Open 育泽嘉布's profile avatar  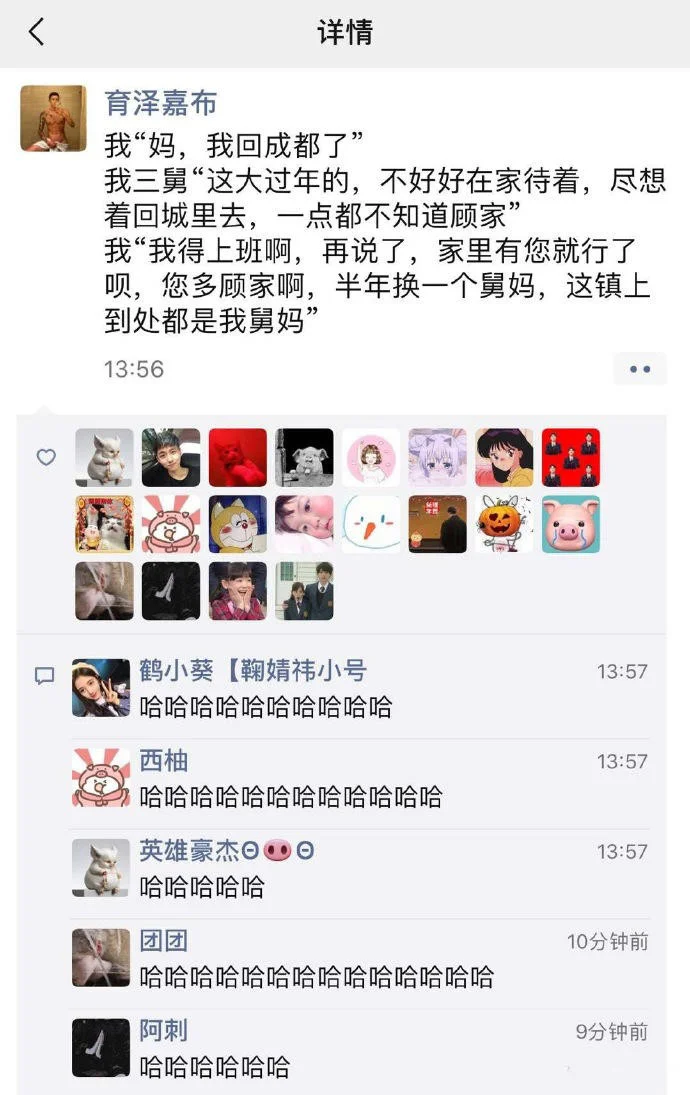tap(53, 118)
